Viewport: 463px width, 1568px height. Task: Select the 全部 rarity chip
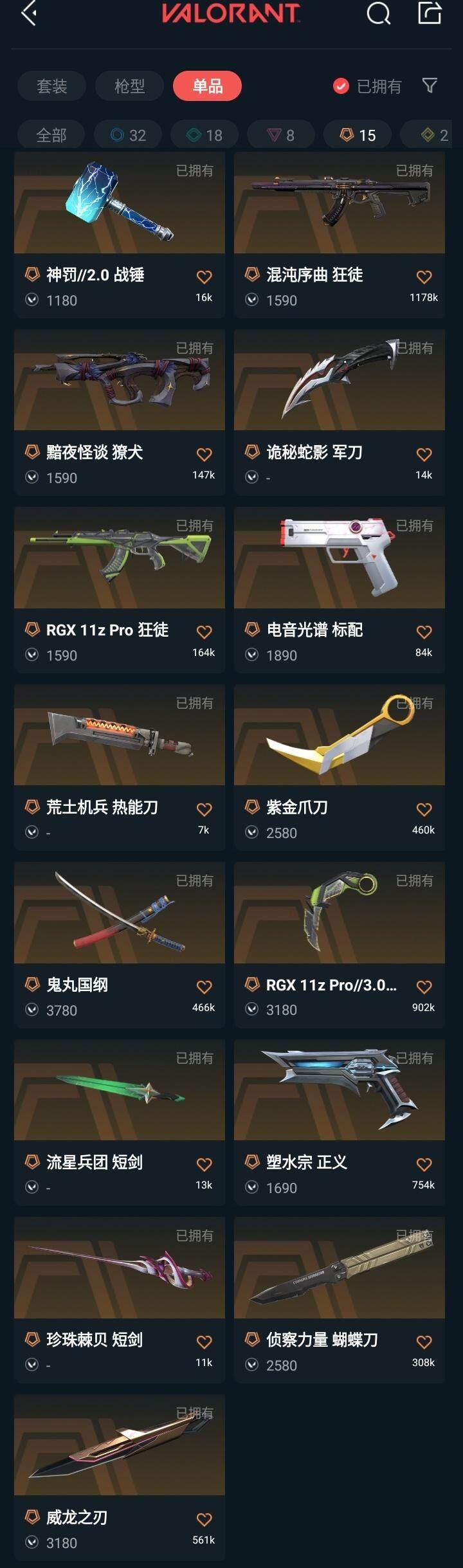point(51,135)
